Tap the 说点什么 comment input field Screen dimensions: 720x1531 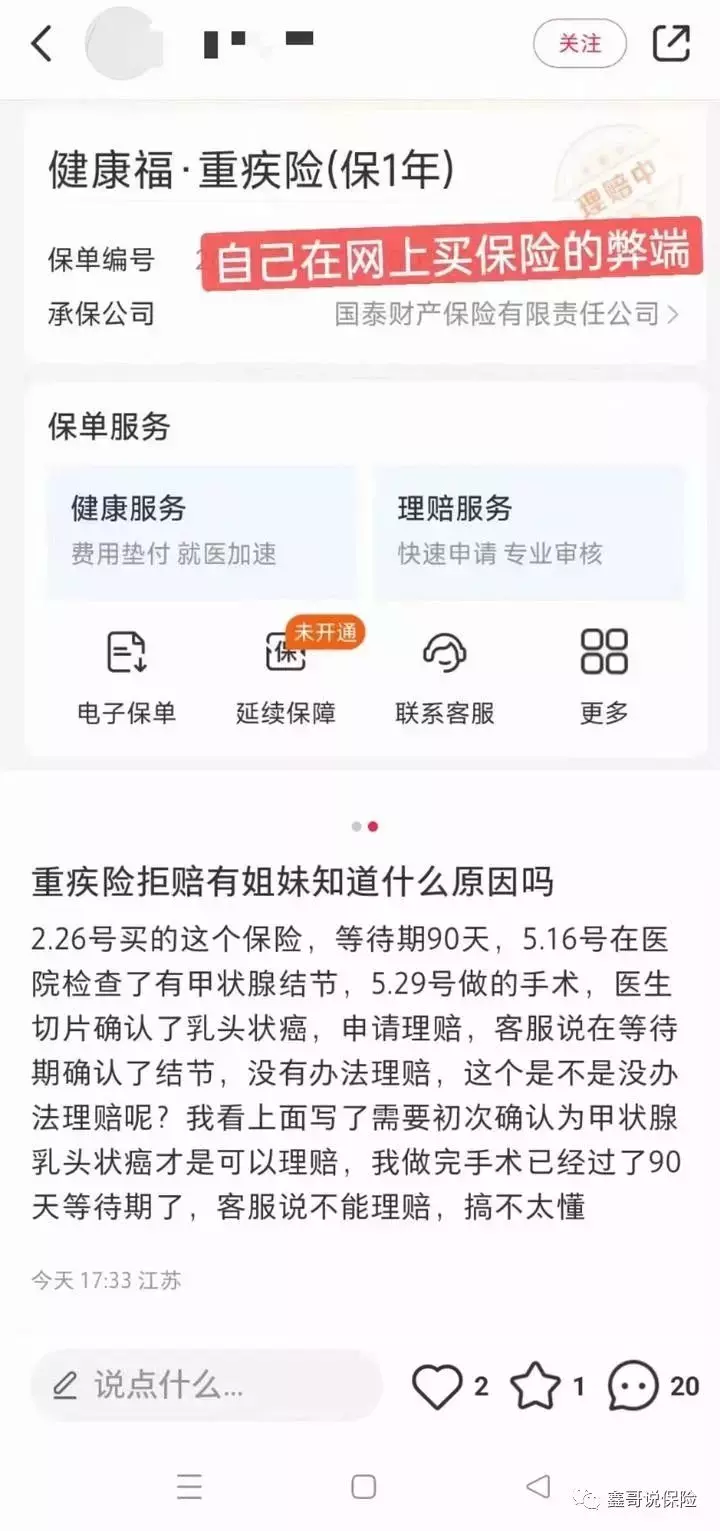tap(206, 1385)
